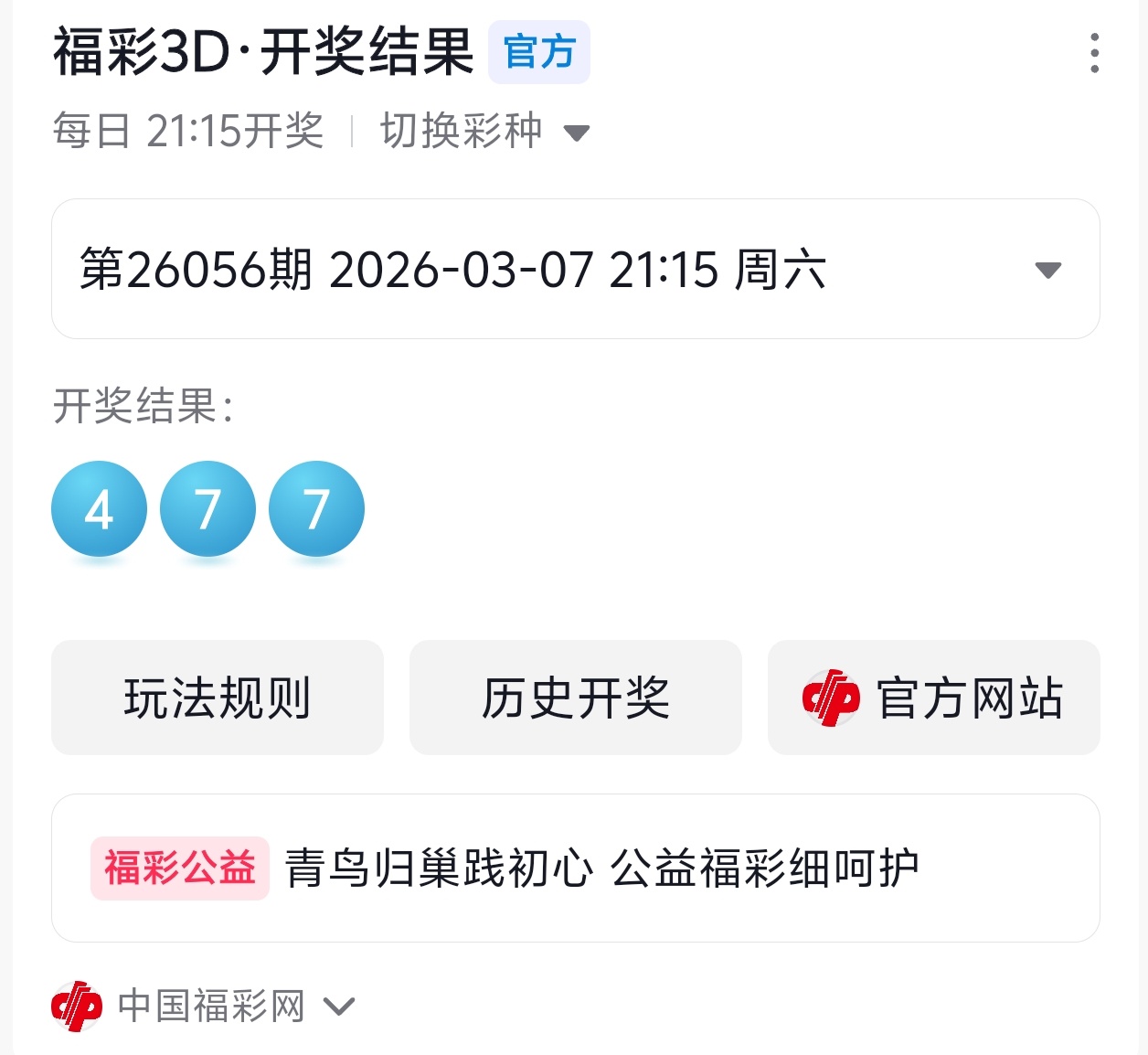1148x1055 pixels.
Task: Open 历史开奖 past draw results
Action: (575, 698)
